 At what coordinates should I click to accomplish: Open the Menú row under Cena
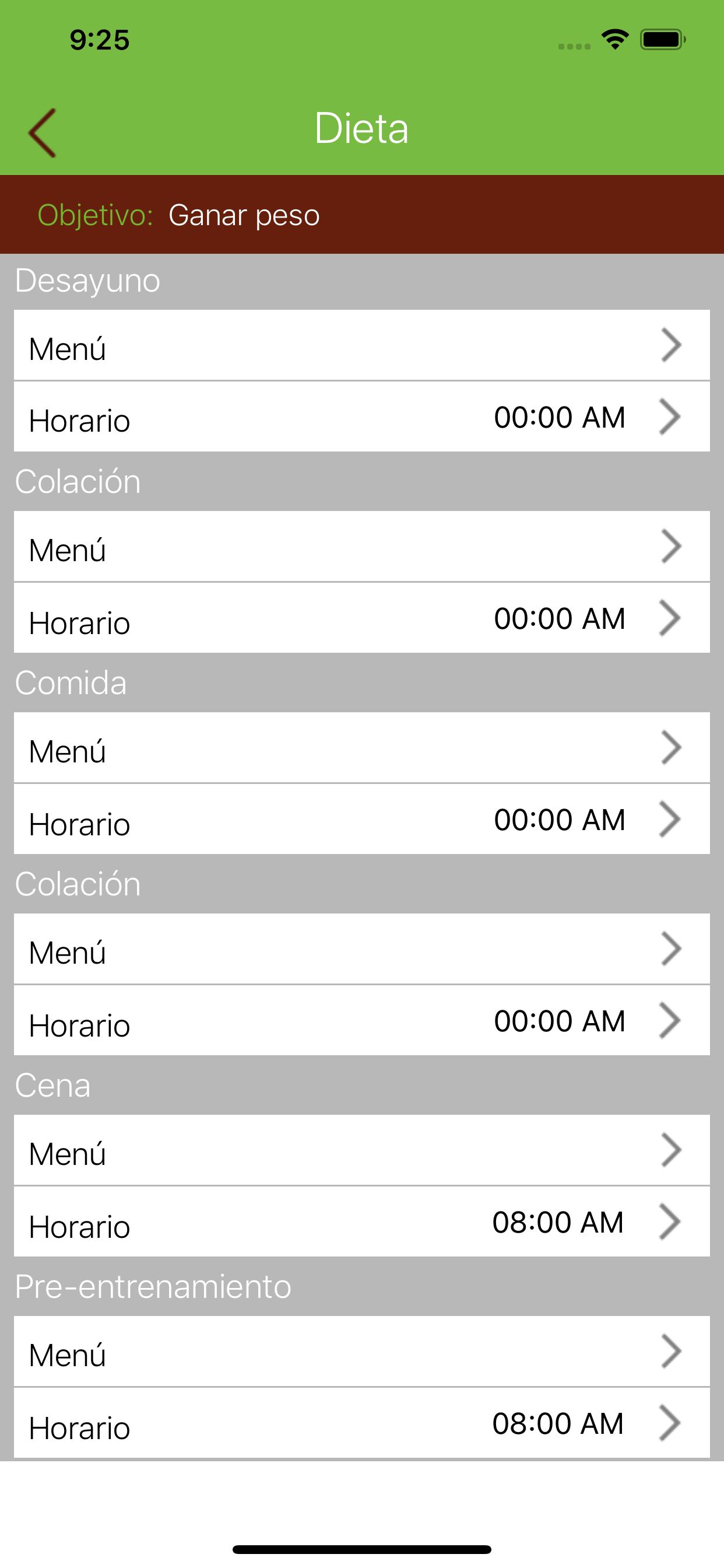pos(362,1150)
